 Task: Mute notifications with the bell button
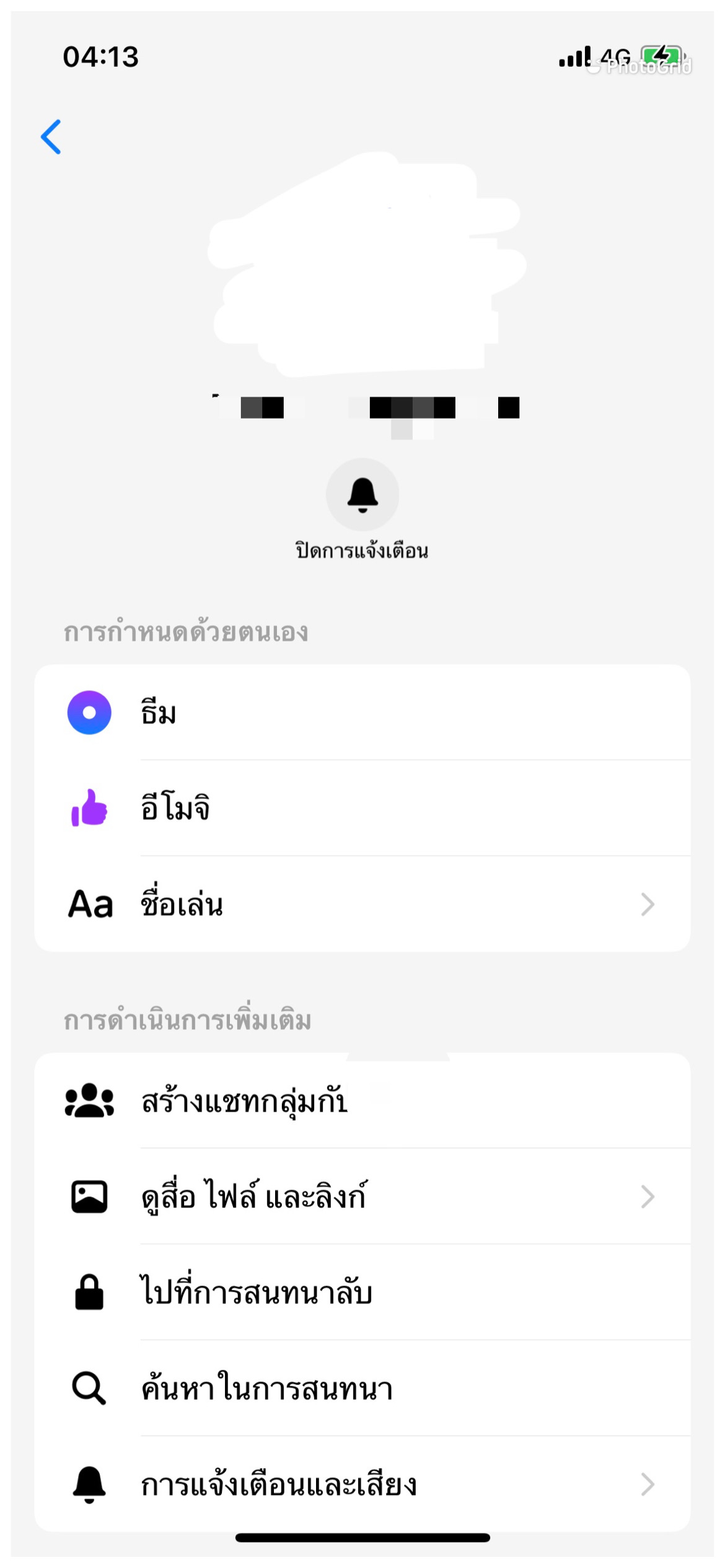click(x=362, y=495)
